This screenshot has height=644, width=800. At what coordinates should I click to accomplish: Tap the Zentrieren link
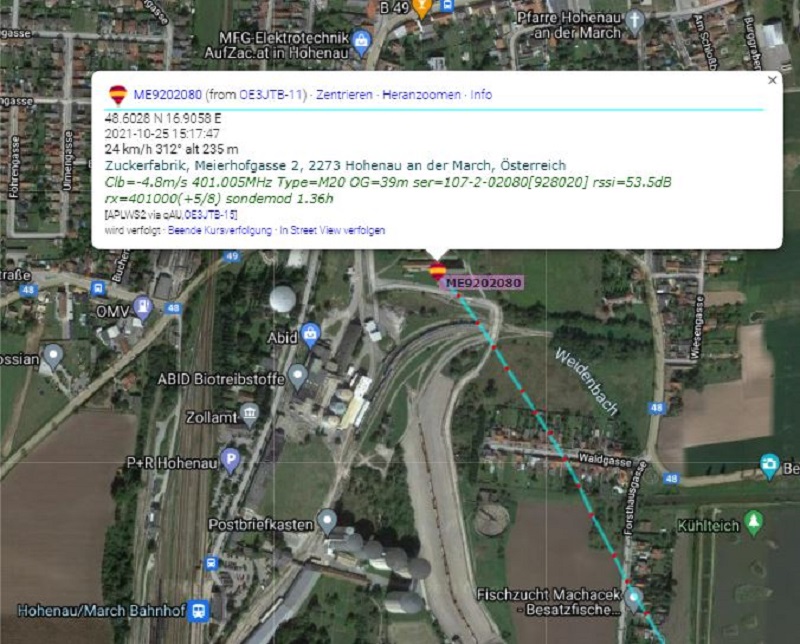[345, 95]
